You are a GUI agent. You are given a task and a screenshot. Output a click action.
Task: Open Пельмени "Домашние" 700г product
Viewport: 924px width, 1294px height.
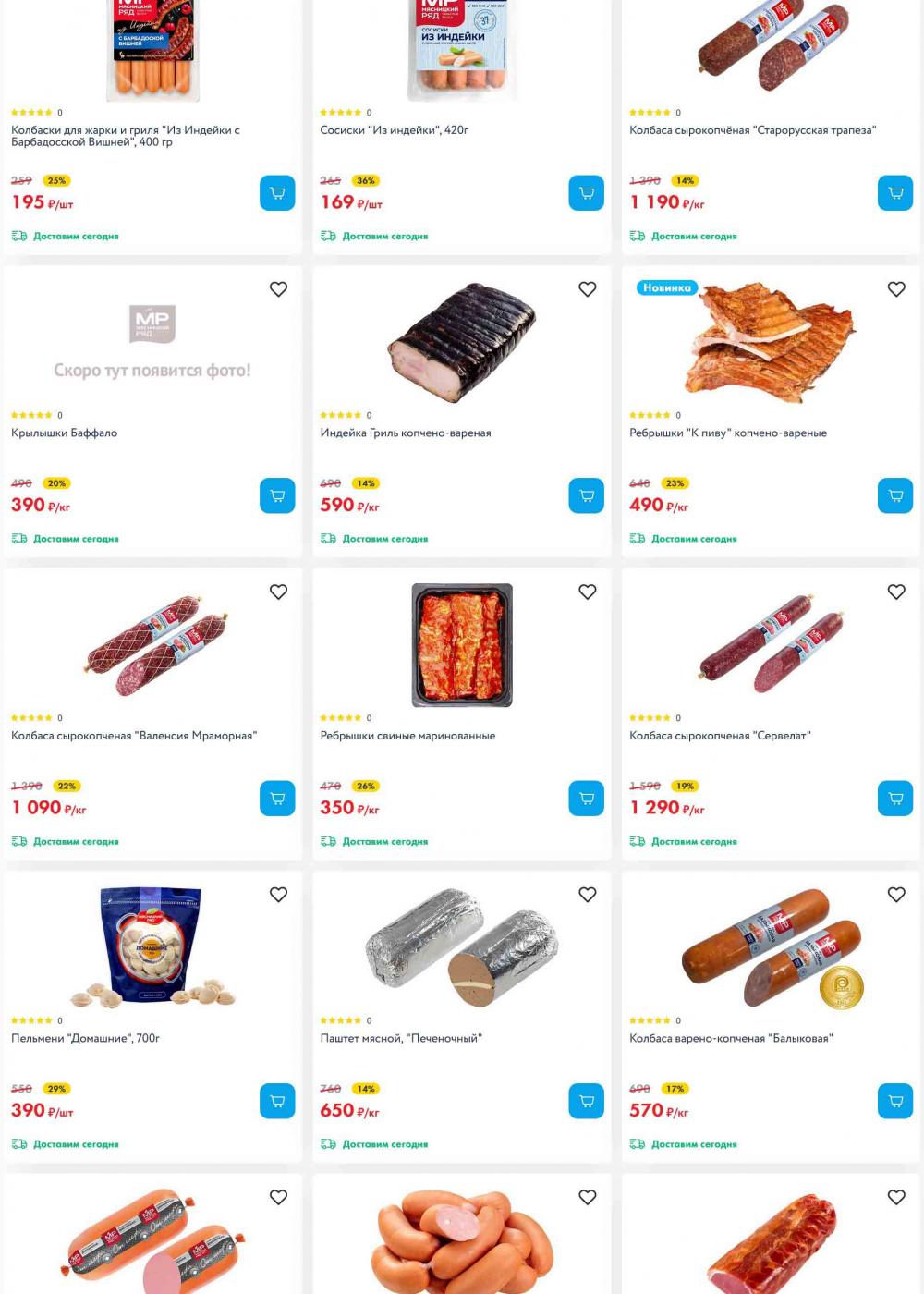85,1038
